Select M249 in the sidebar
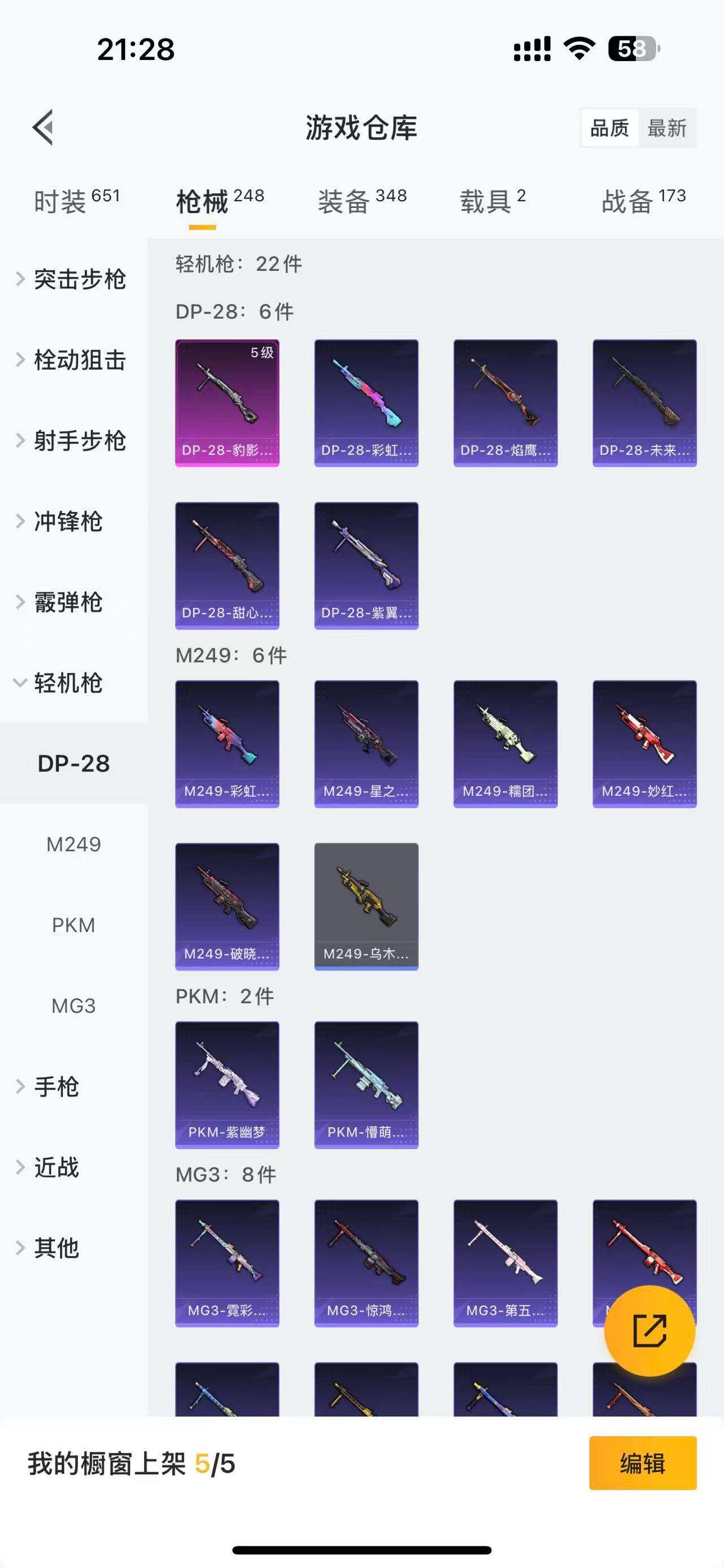The image size is (724, 1568). coord(74,844)
